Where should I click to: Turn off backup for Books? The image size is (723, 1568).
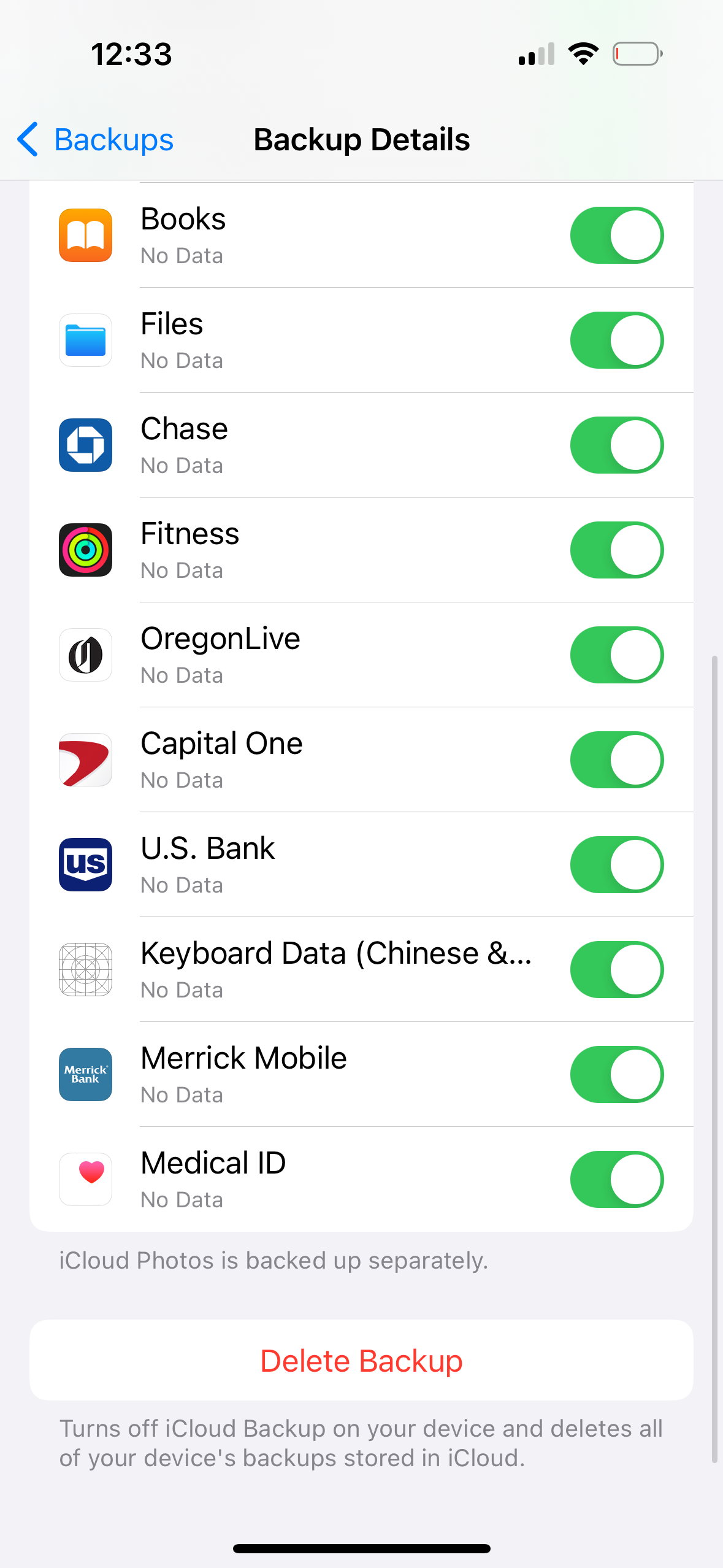tap(616, 236)
